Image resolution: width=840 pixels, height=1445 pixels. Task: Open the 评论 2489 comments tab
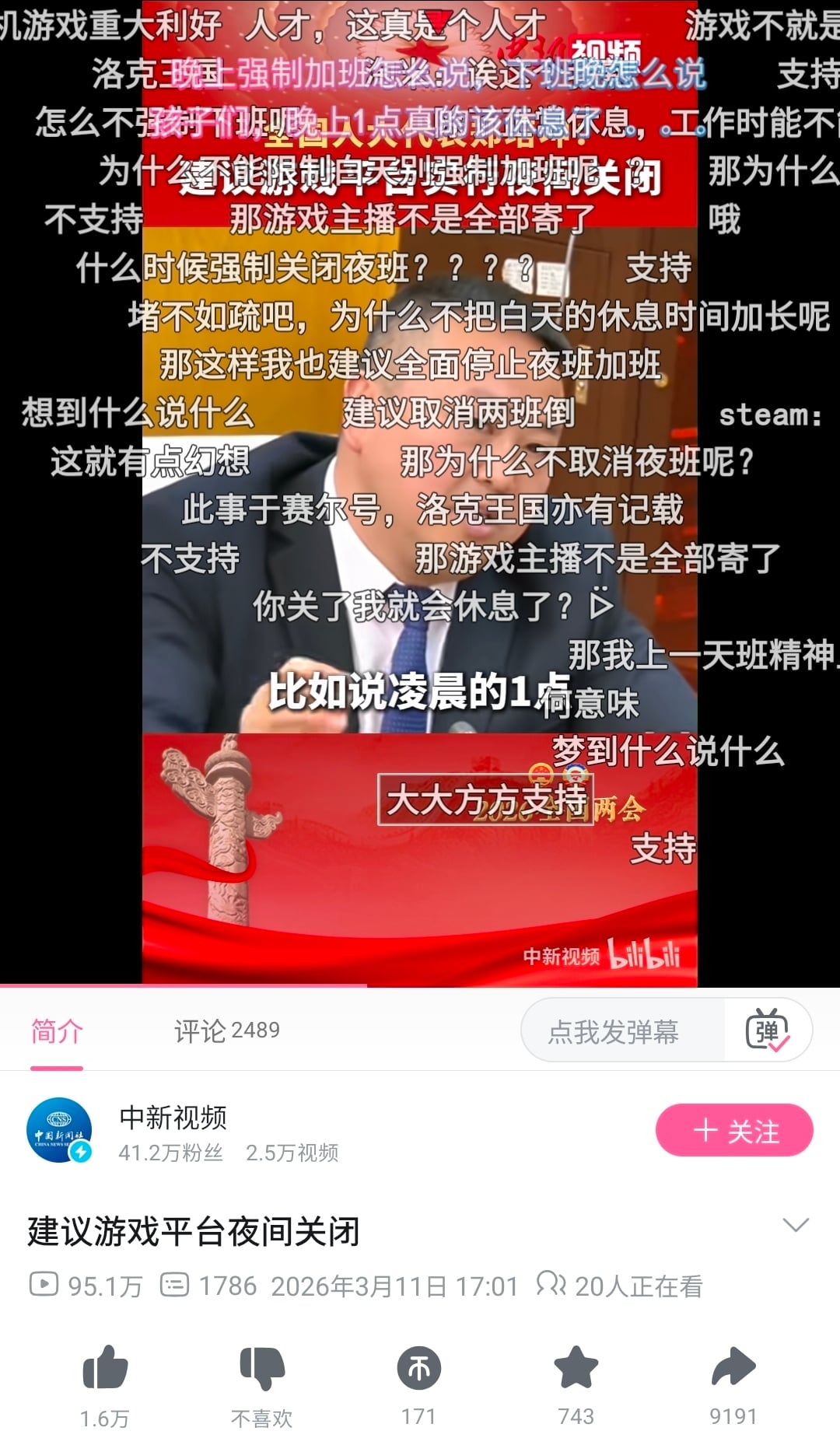point(226,1031)
